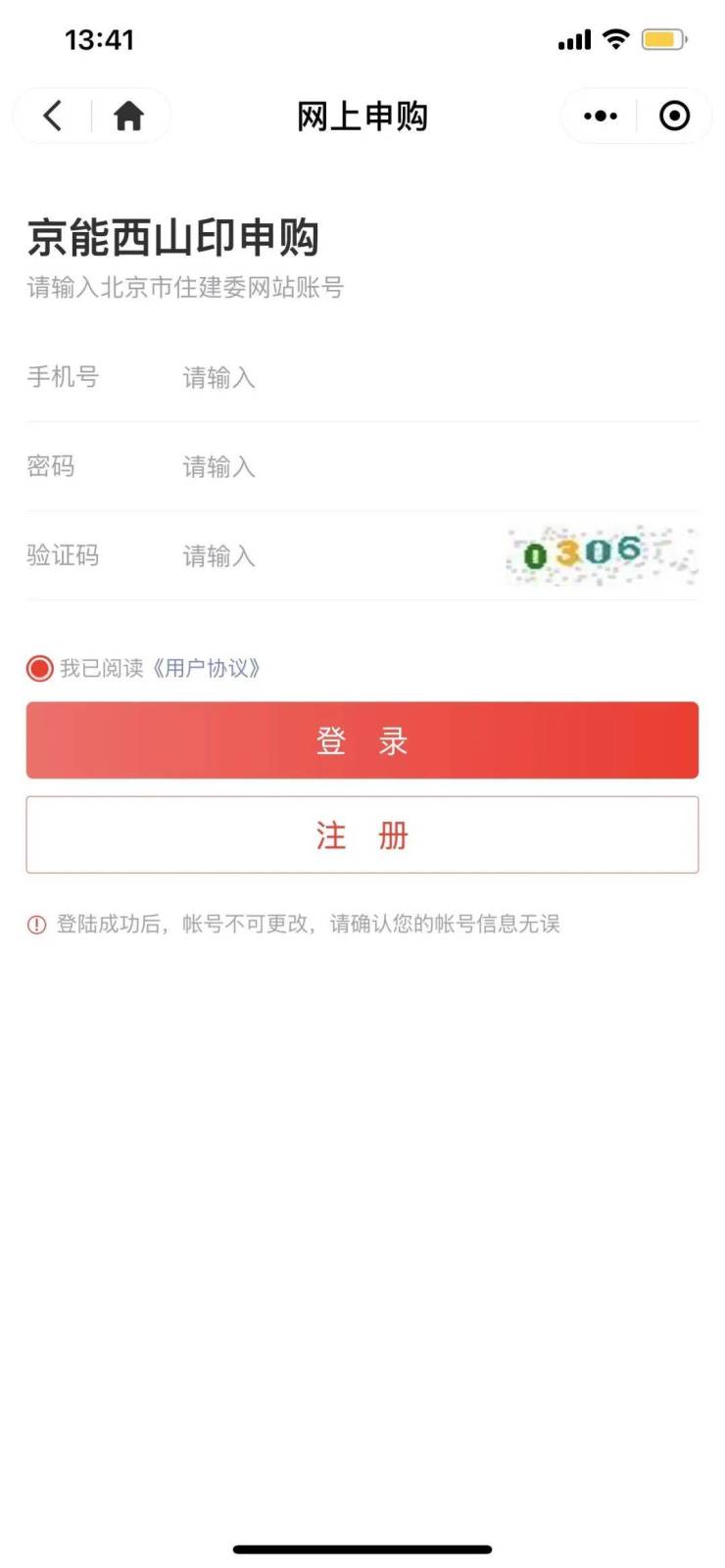Refresh the captcha image 0306

(601, 555)
